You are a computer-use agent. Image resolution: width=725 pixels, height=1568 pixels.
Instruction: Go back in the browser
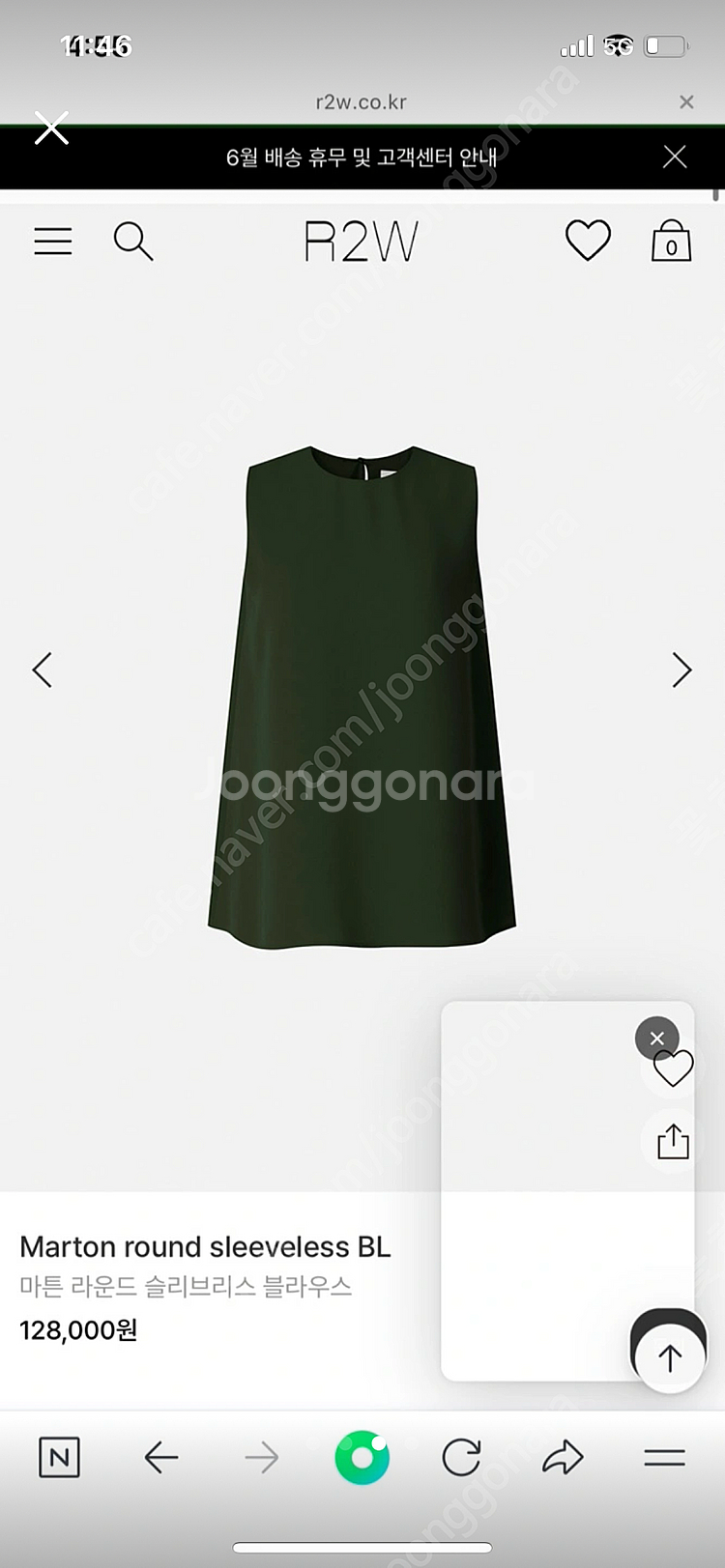click(161, 1457)
